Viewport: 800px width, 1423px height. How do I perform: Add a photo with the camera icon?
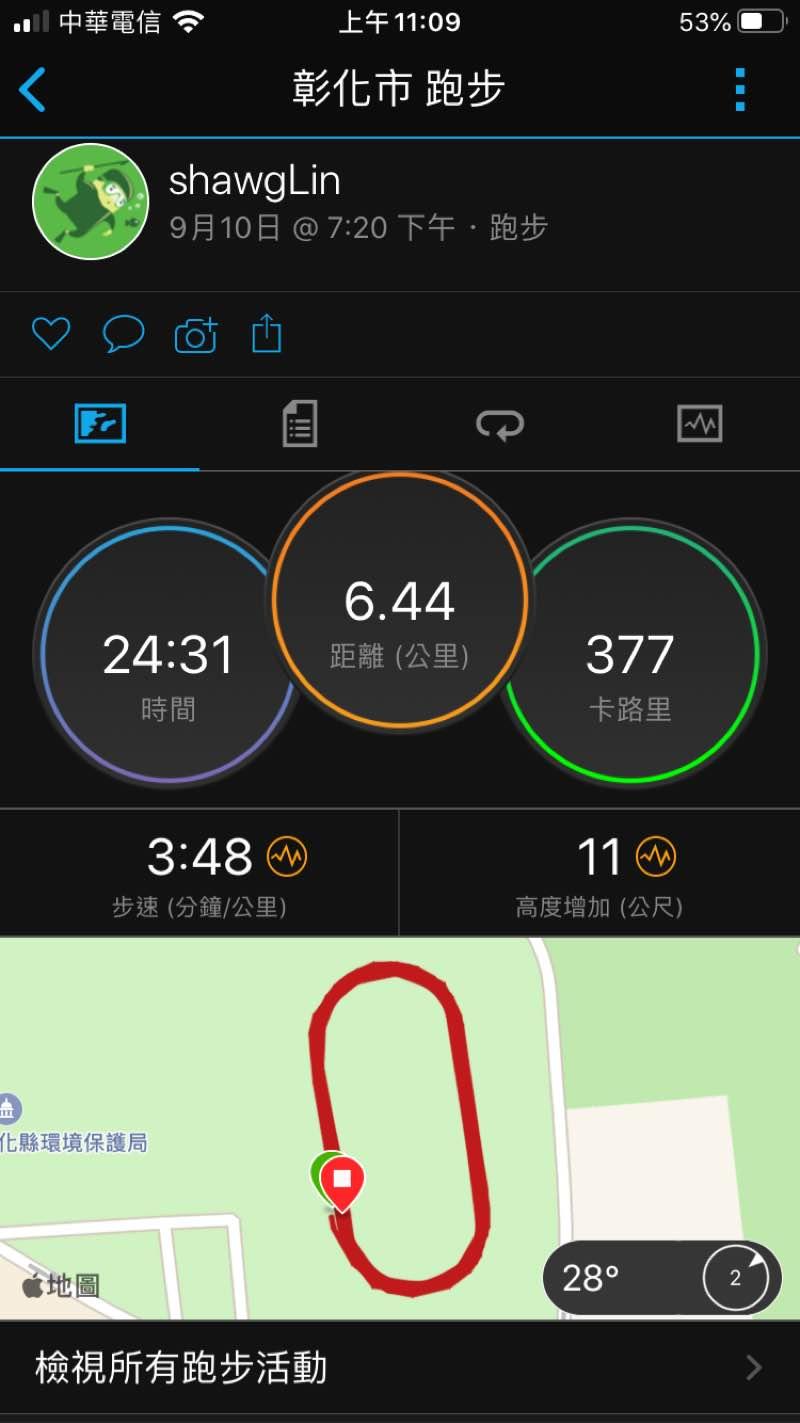196,334
